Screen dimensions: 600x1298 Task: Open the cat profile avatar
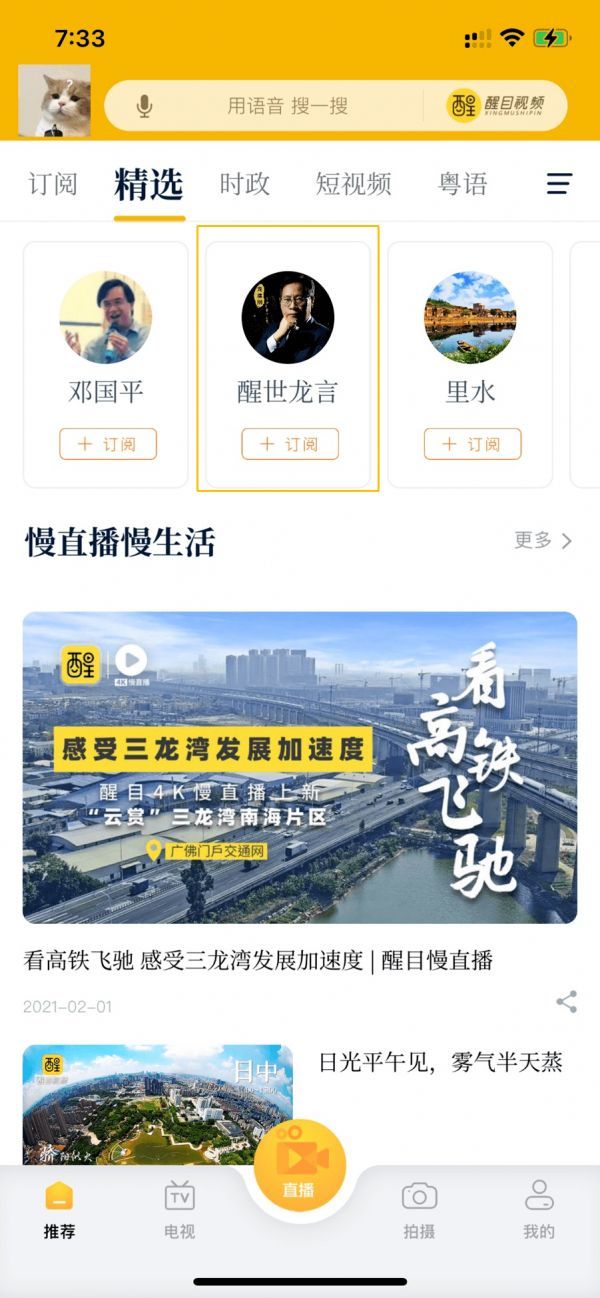(54, 101)
